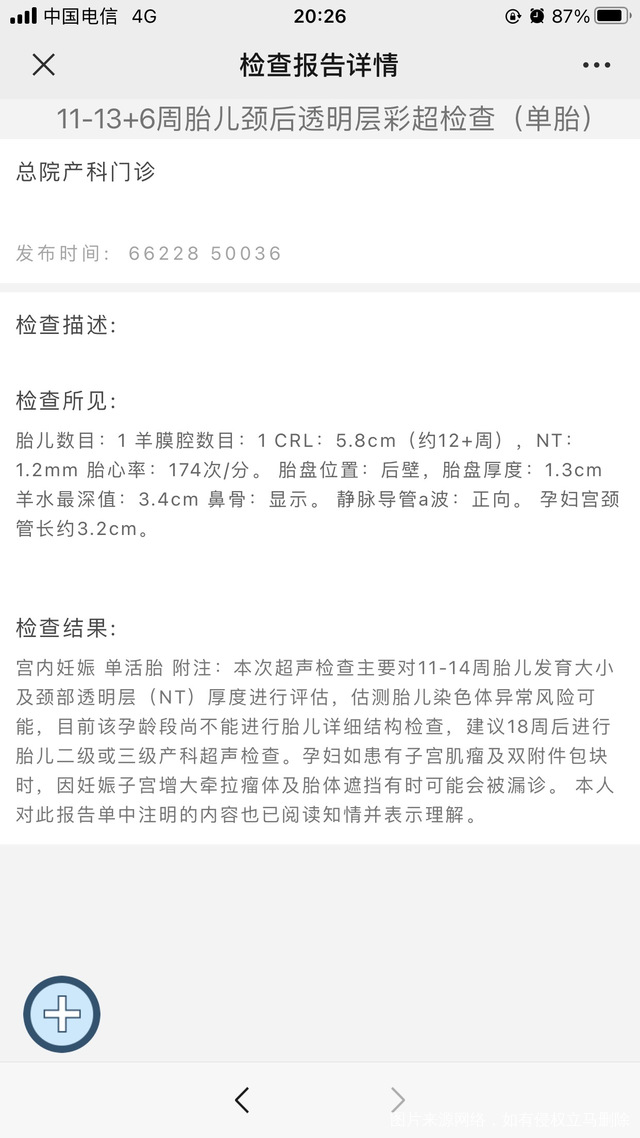
Task: Open the three-dot overflow menu
Action: click(x=596, y=65)
